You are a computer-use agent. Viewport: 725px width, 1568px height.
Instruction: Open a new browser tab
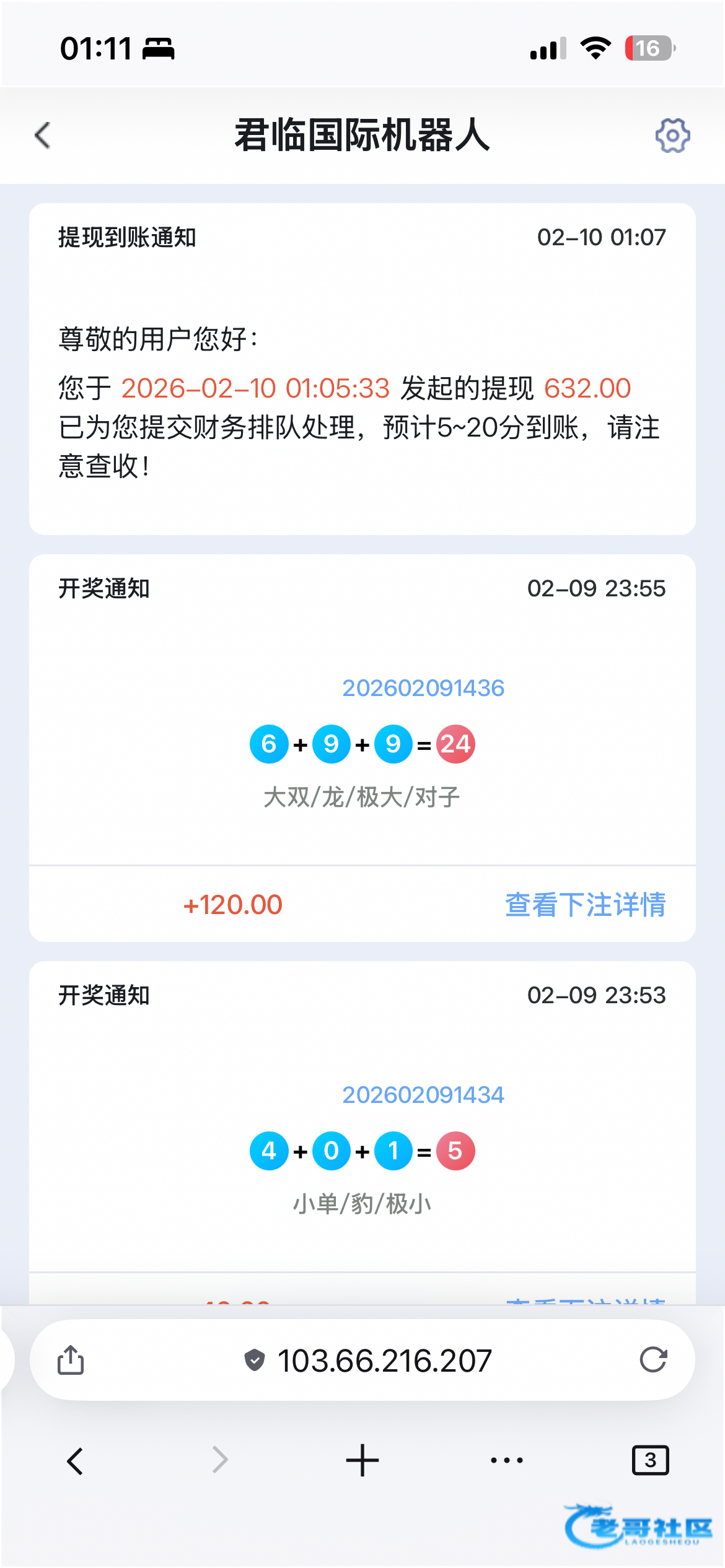pos(362,1461)
